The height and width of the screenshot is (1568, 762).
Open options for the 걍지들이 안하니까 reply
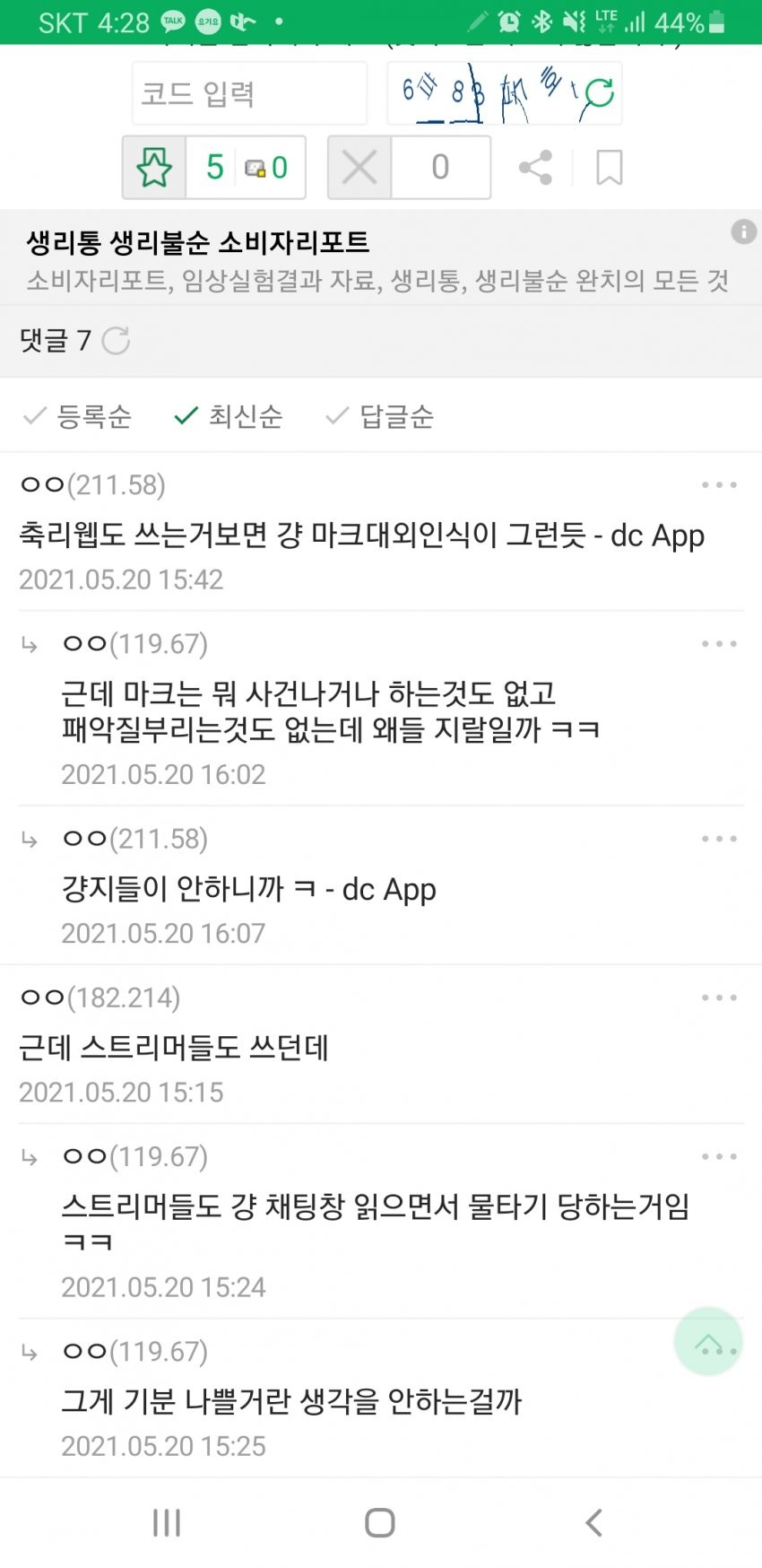pos(719,839)
